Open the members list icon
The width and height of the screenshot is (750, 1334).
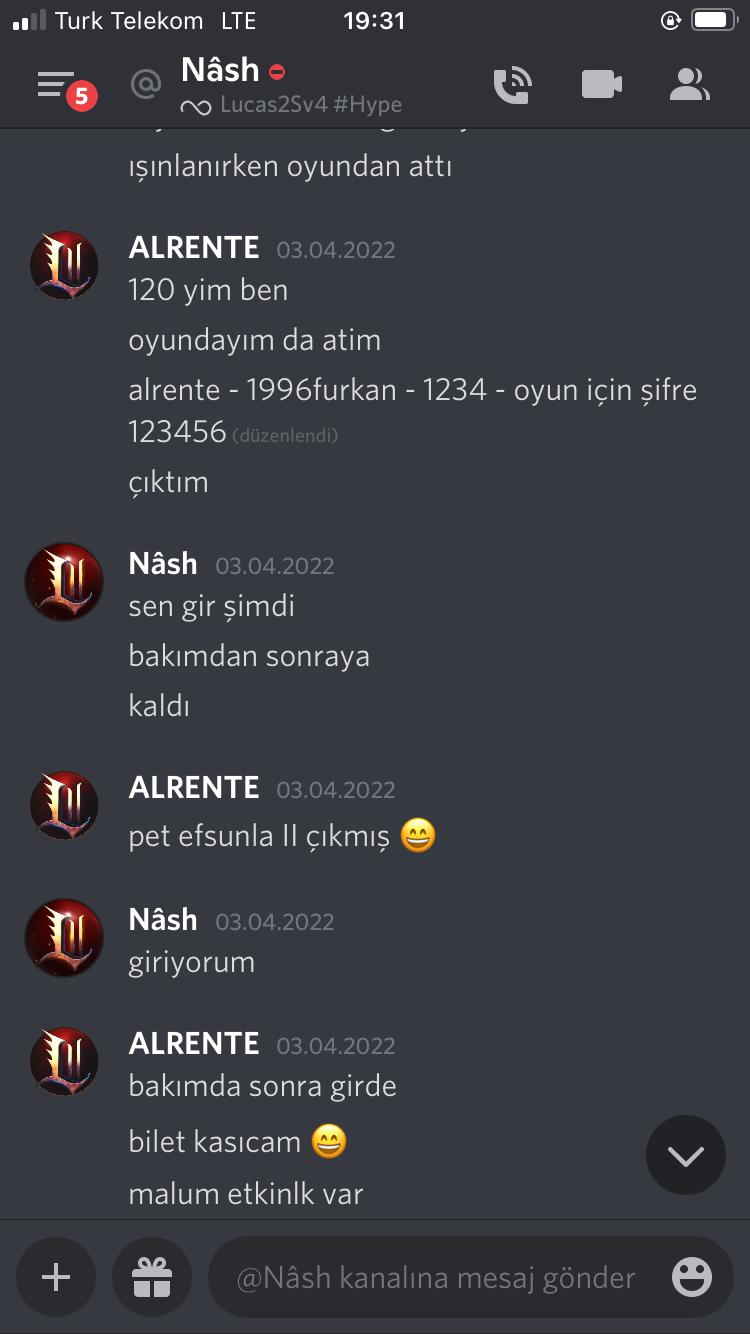coord(689,85)
